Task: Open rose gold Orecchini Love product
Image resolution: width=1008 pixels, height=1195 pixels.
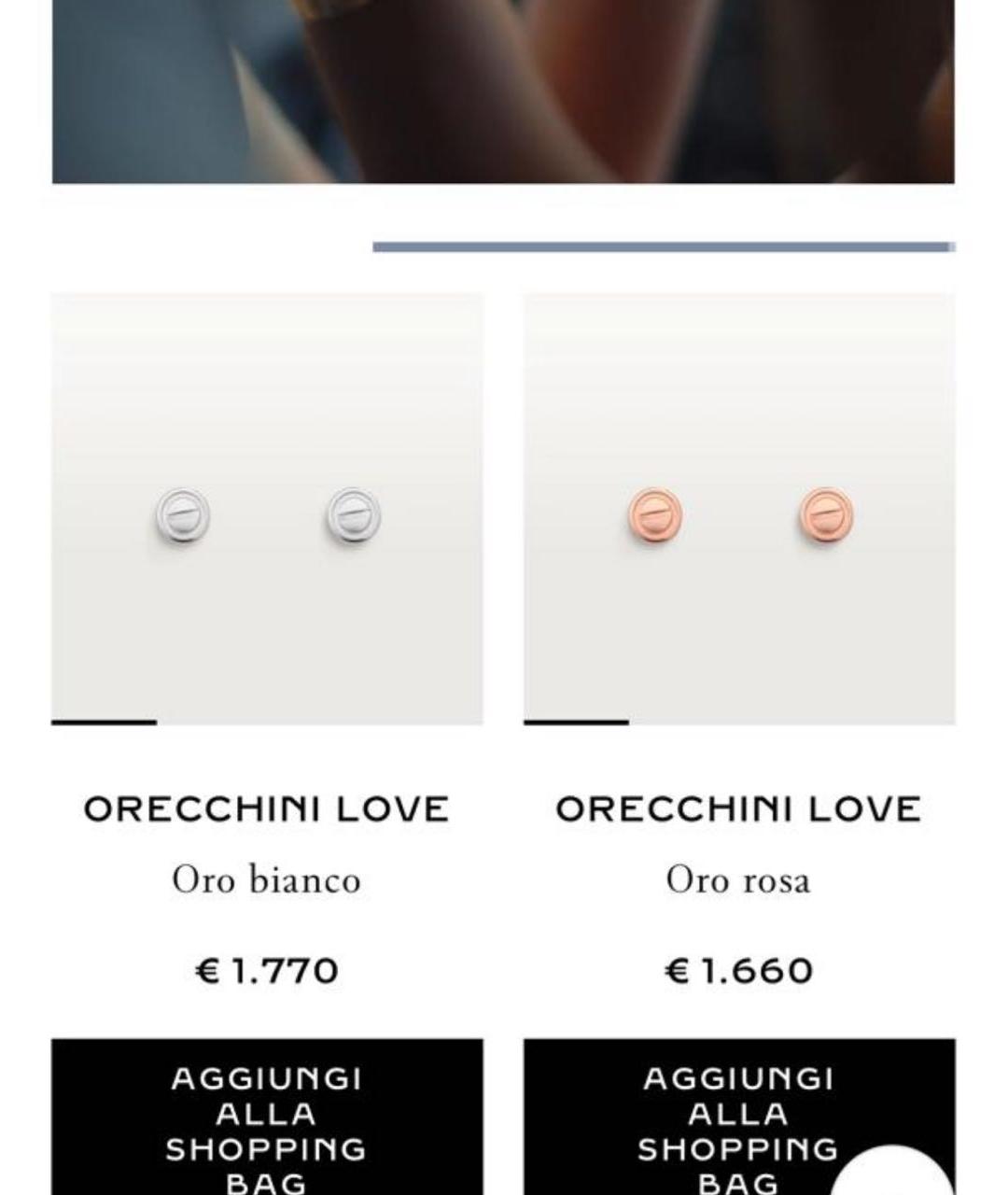Action: click(738, 510)
